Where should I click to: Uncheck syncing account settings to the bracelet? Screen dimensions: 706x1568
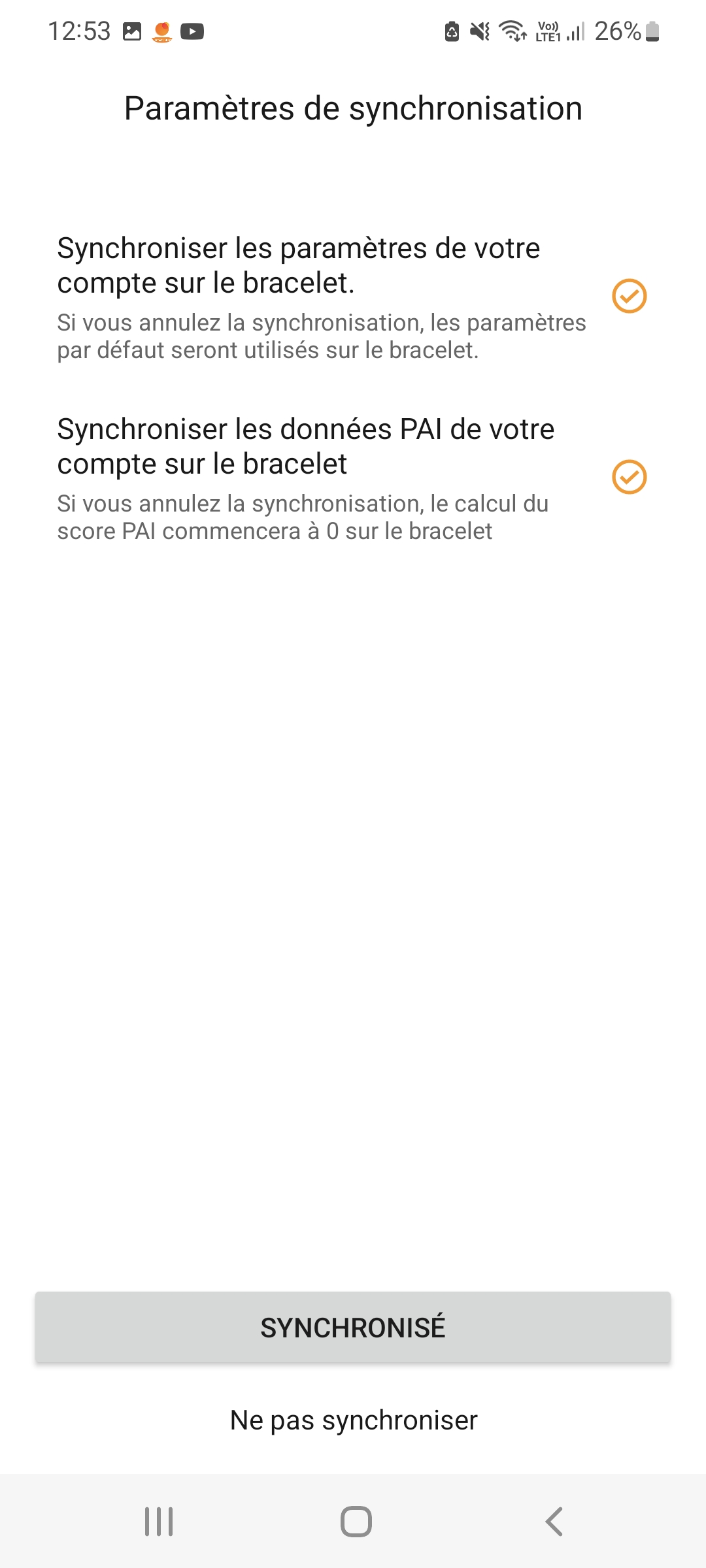click(x=629, y=296)
